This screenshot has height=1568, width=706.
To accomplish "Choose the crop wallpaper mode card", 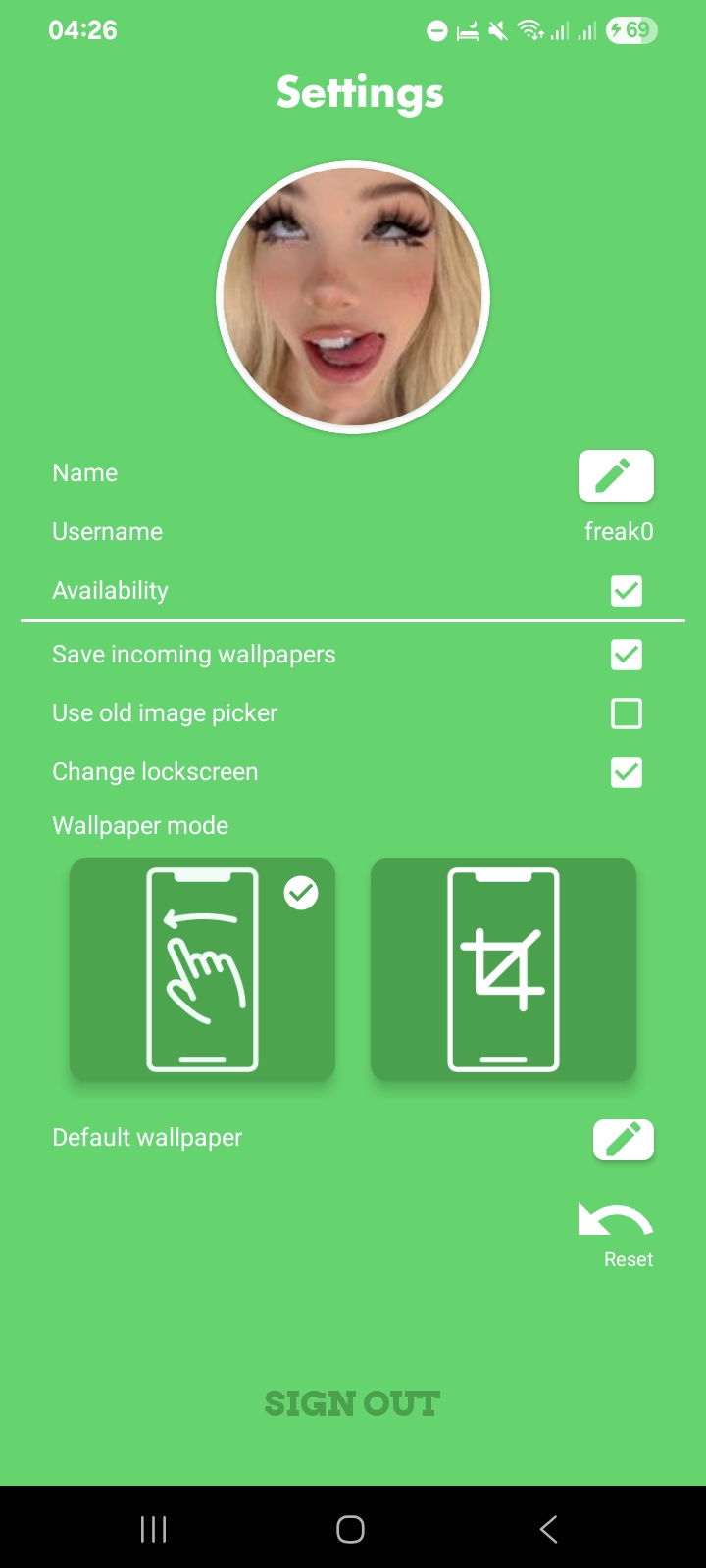I will tap(503, 969).
